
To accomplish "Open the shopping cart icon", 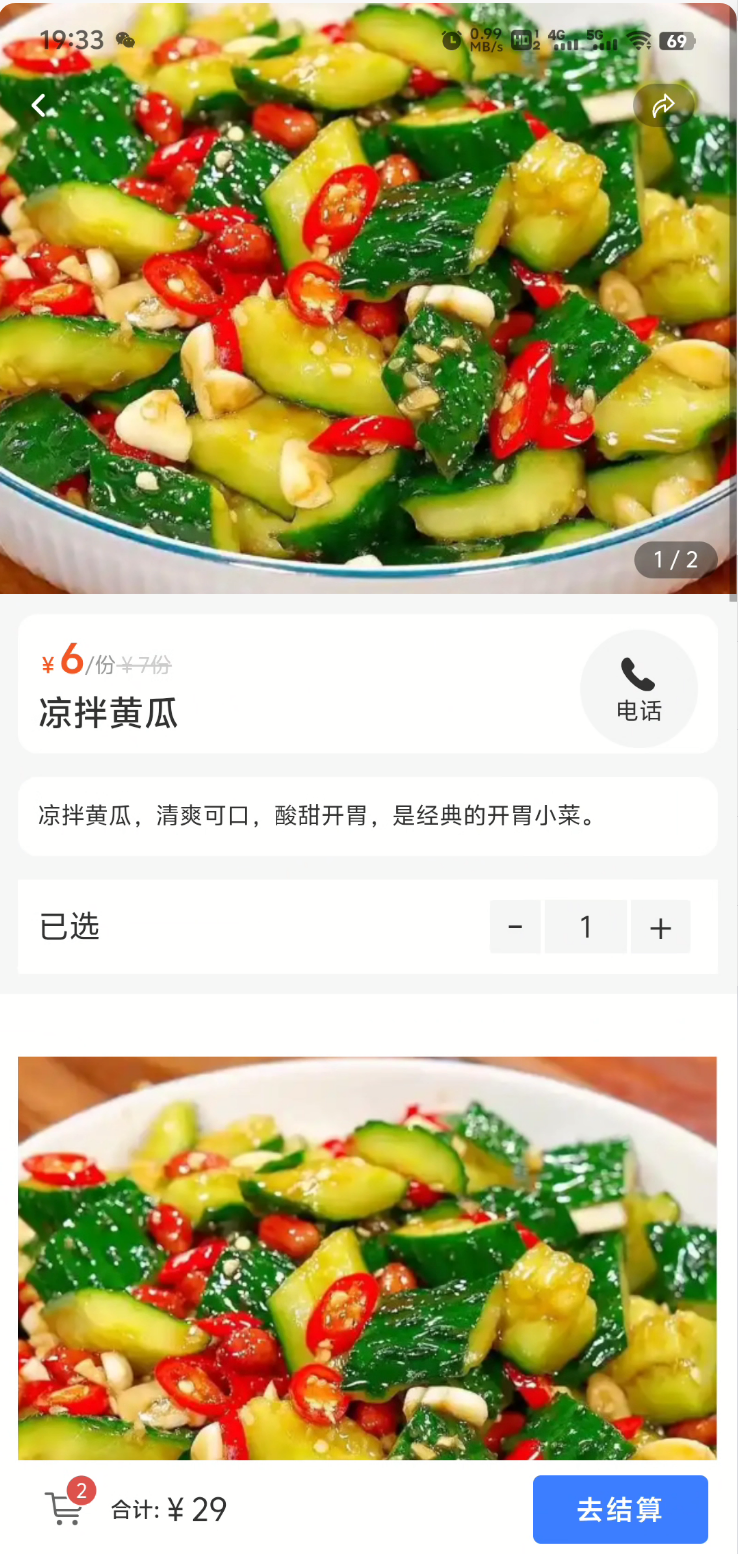I will [65, 1507].
